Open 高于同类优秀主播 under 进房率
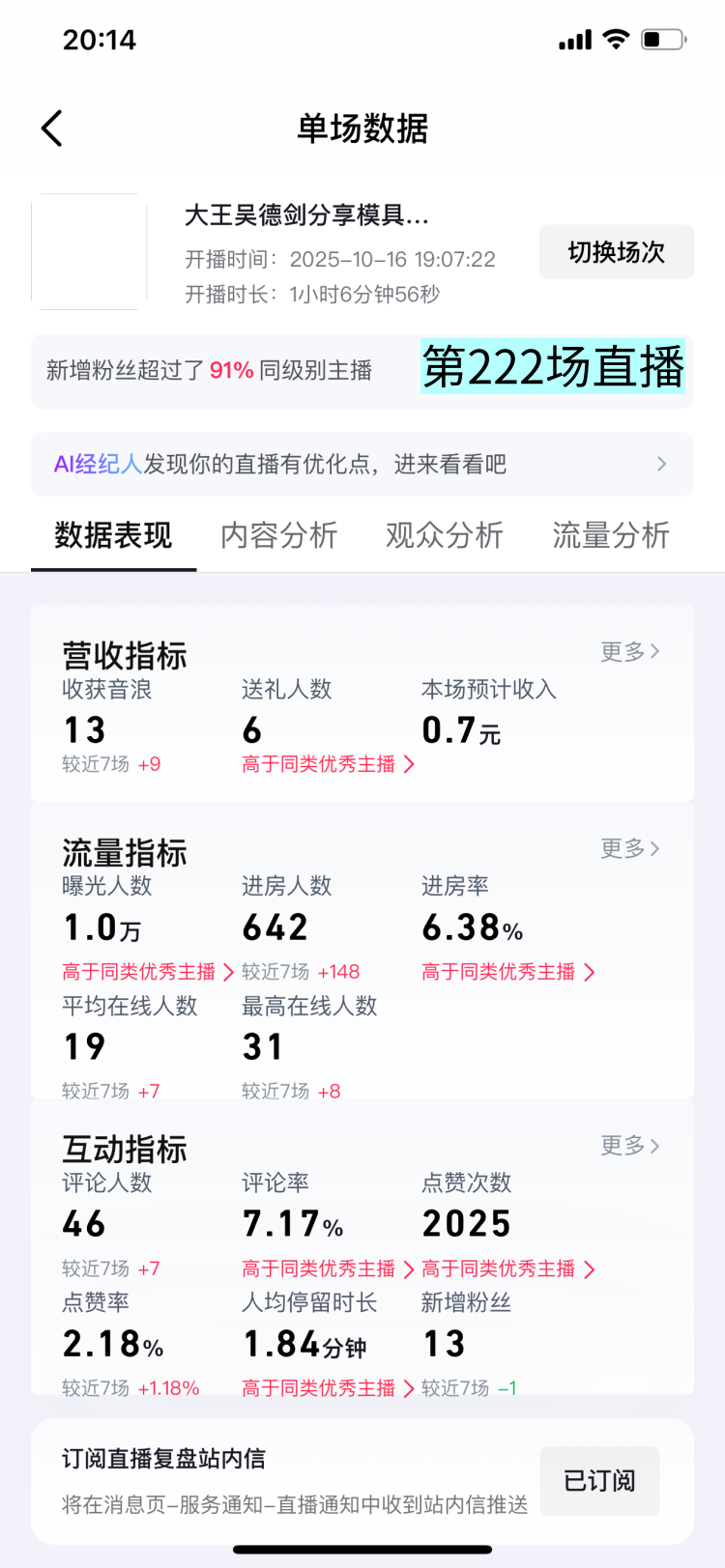Viewport: 725px width, 1568px height. point(507,972)
